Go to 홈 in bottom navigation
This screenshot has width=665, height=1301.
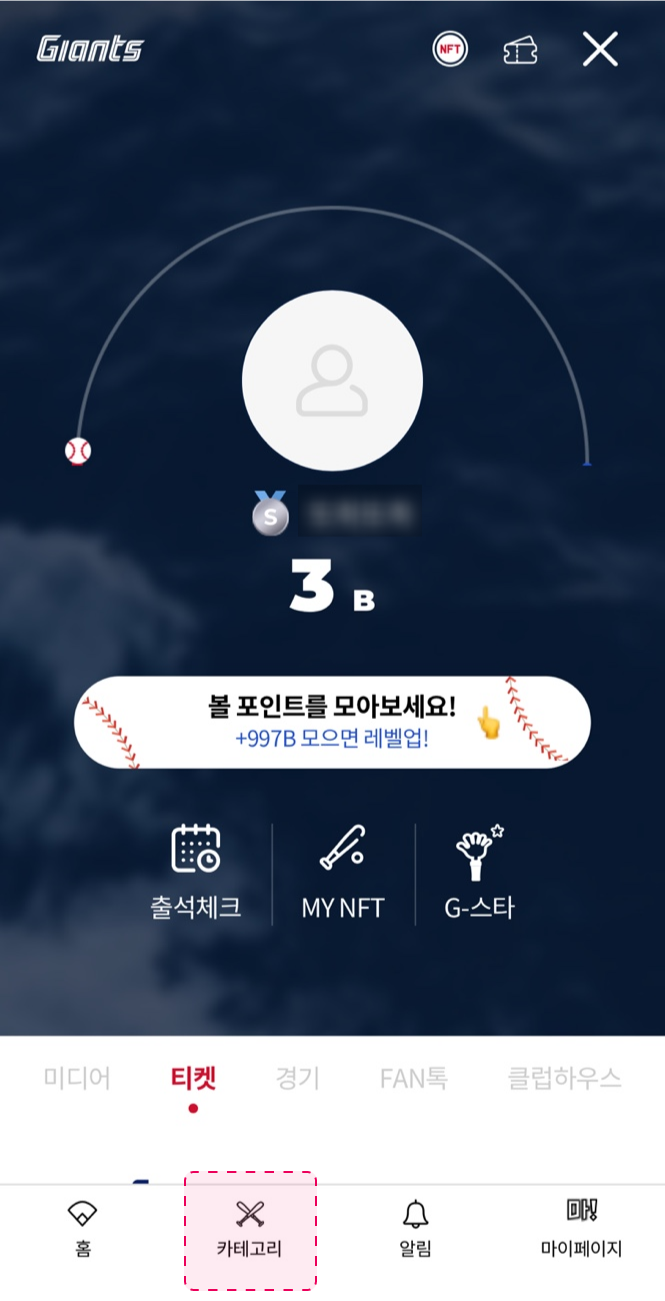click(x=83, y=1230)
